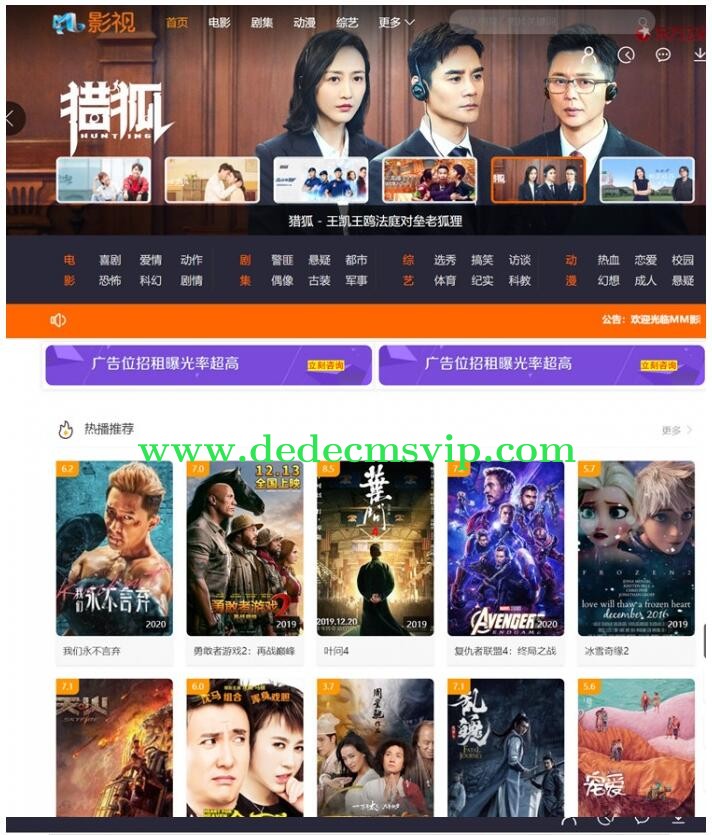Screen dimensions: 712x835
Task: Switch to the 电影 tab
Action: 220,22
